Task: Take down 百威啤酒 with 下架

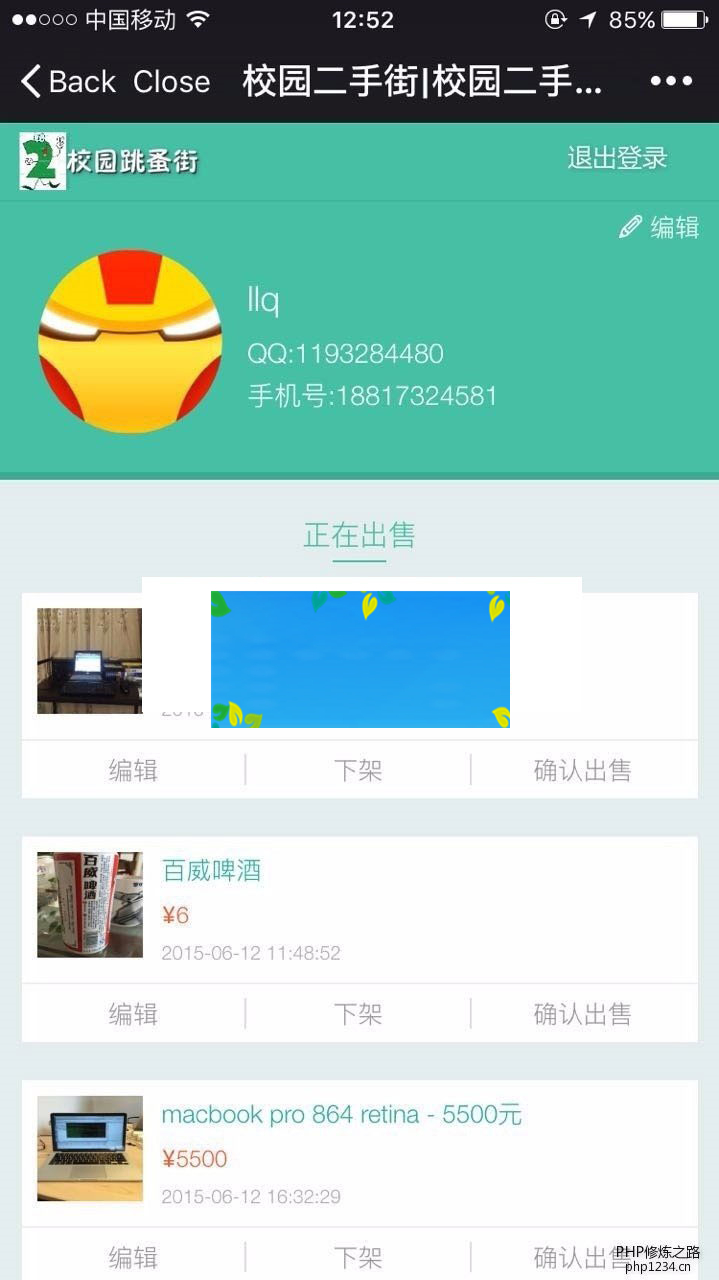Action: tap(358, 1014)
